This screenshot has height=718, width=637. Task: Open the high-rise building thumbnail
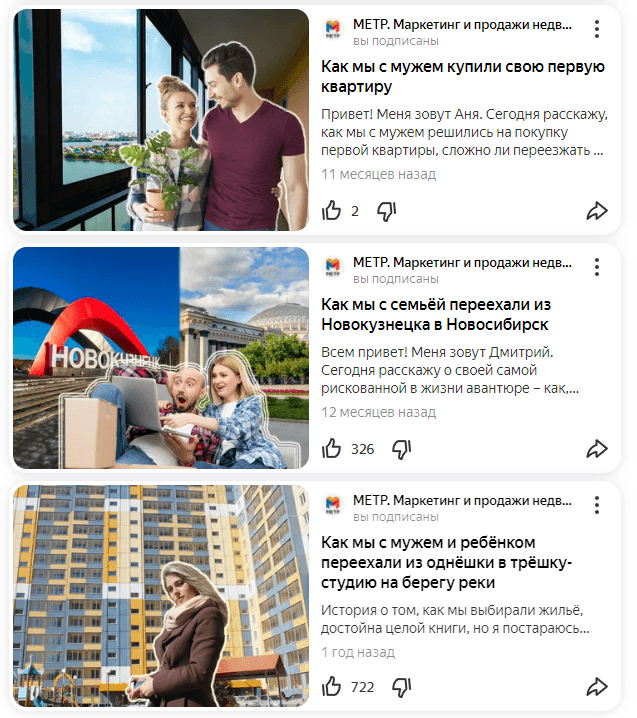click(x=161, y=596)
